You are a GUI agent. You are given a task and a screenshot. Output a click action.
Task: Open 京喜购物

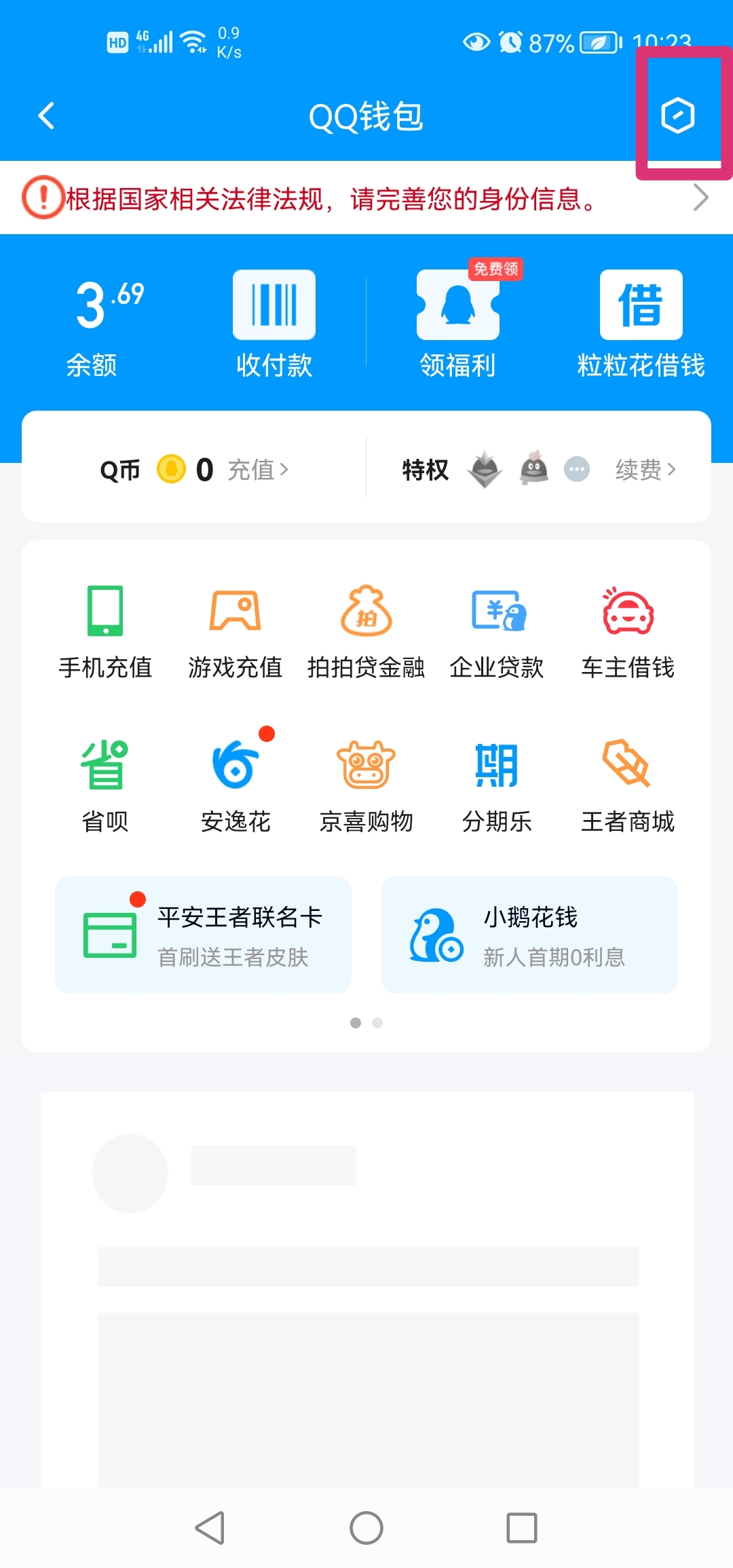[x=366, y=785]
